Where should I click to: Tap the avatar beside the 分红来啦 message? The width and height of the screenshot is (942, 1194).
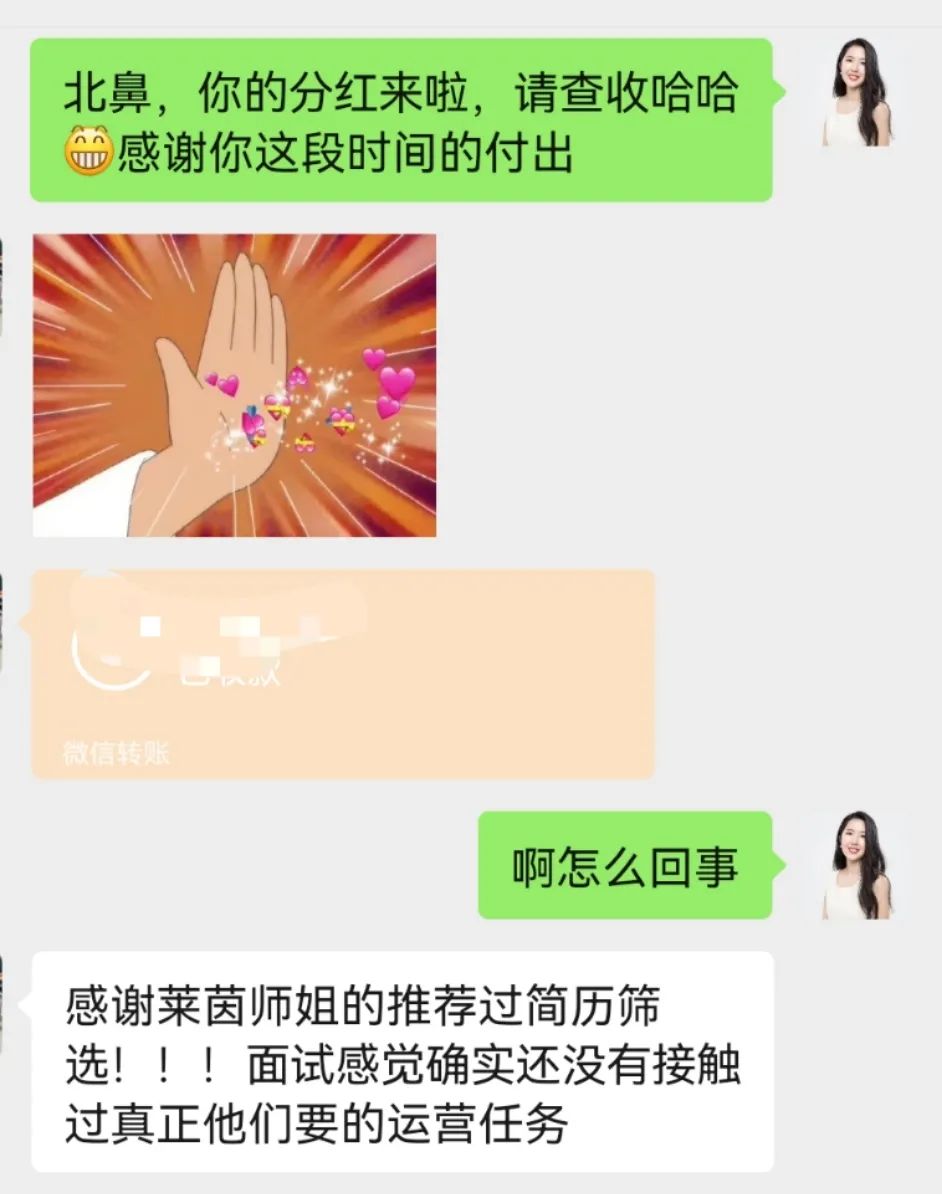click(x=858, y=93)
